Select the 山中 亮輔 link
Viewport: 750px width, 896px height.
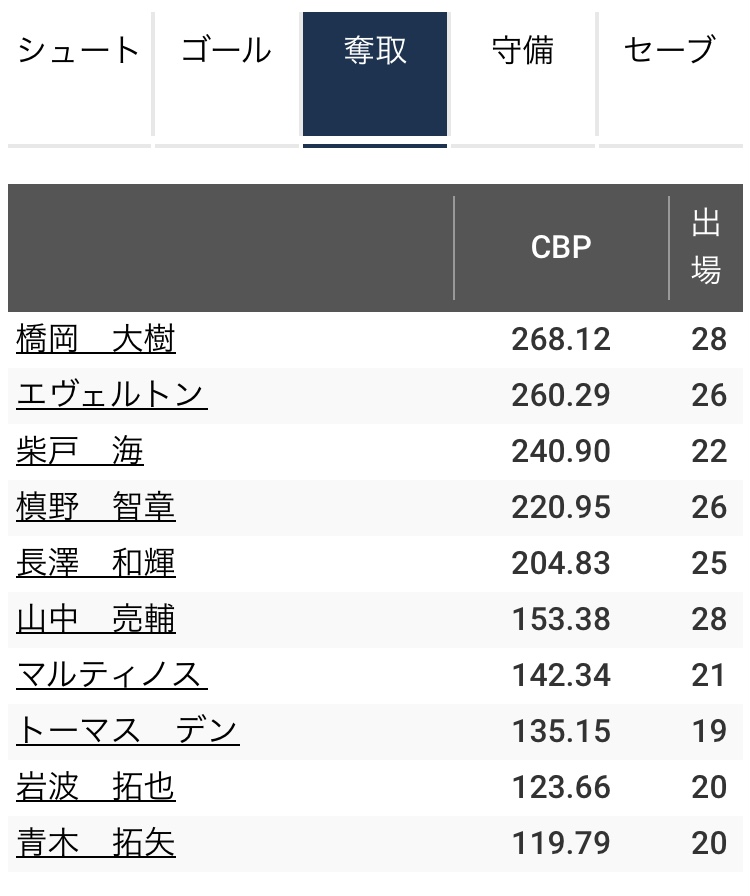click(x=96, y=620)
